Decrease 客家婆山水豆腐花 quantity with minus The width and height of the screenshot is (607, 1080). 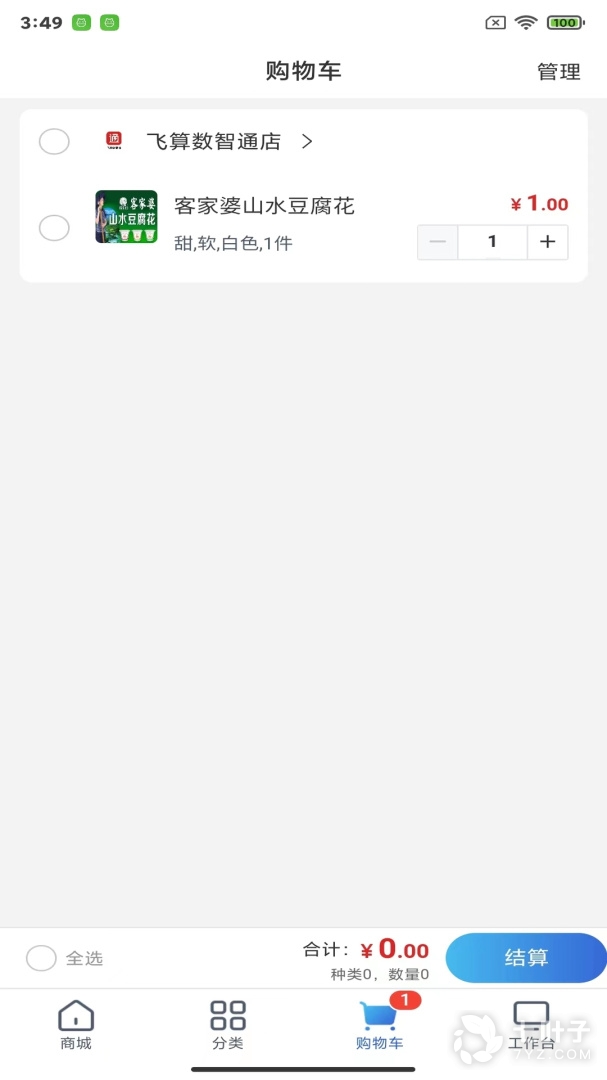pos(438,242)
